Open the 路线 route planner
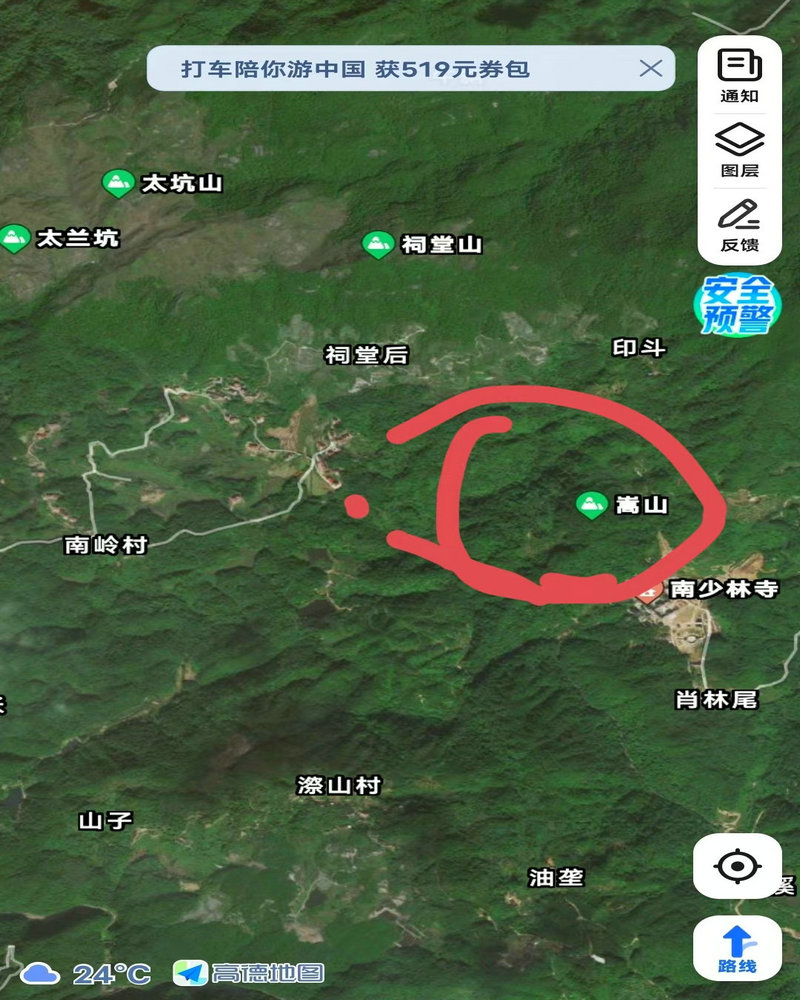 pos(737,948)
